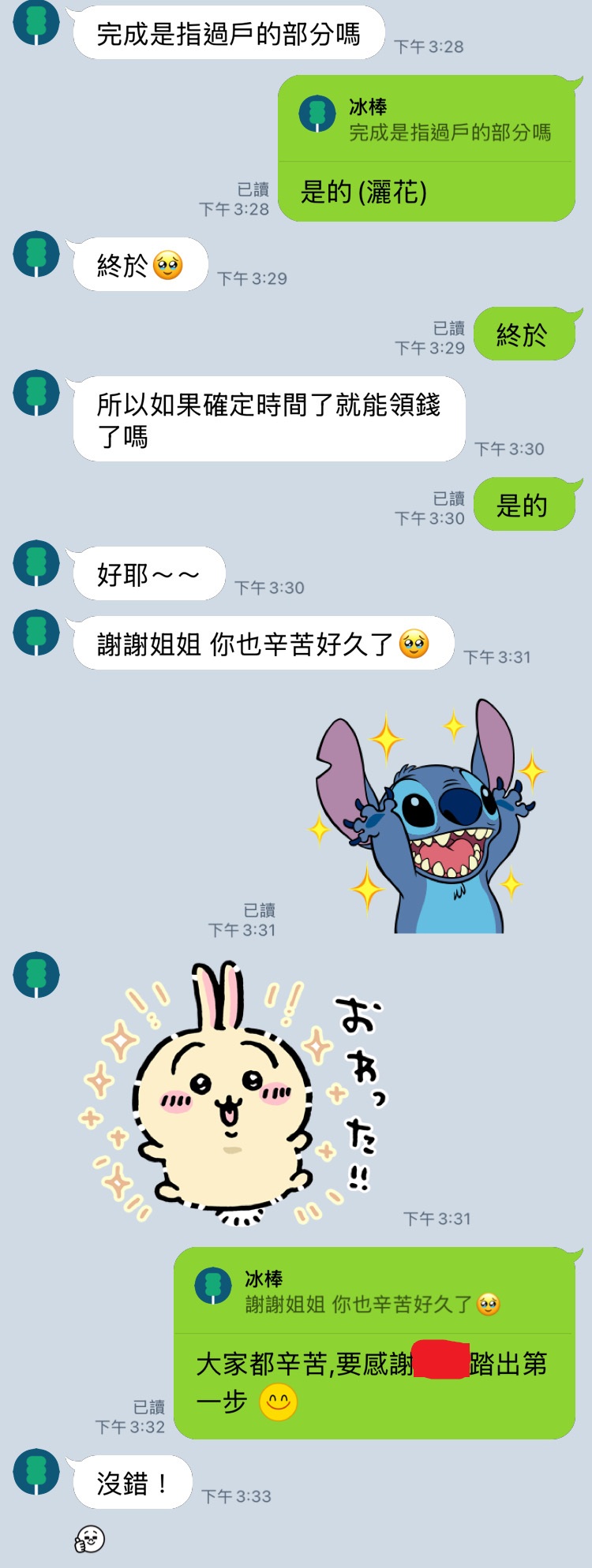The width and height of the screenshot is (592, 1568).
Task: Open the avatar beside the 完成是指過戶的部分嗎 message
Action: coord(36,23)
